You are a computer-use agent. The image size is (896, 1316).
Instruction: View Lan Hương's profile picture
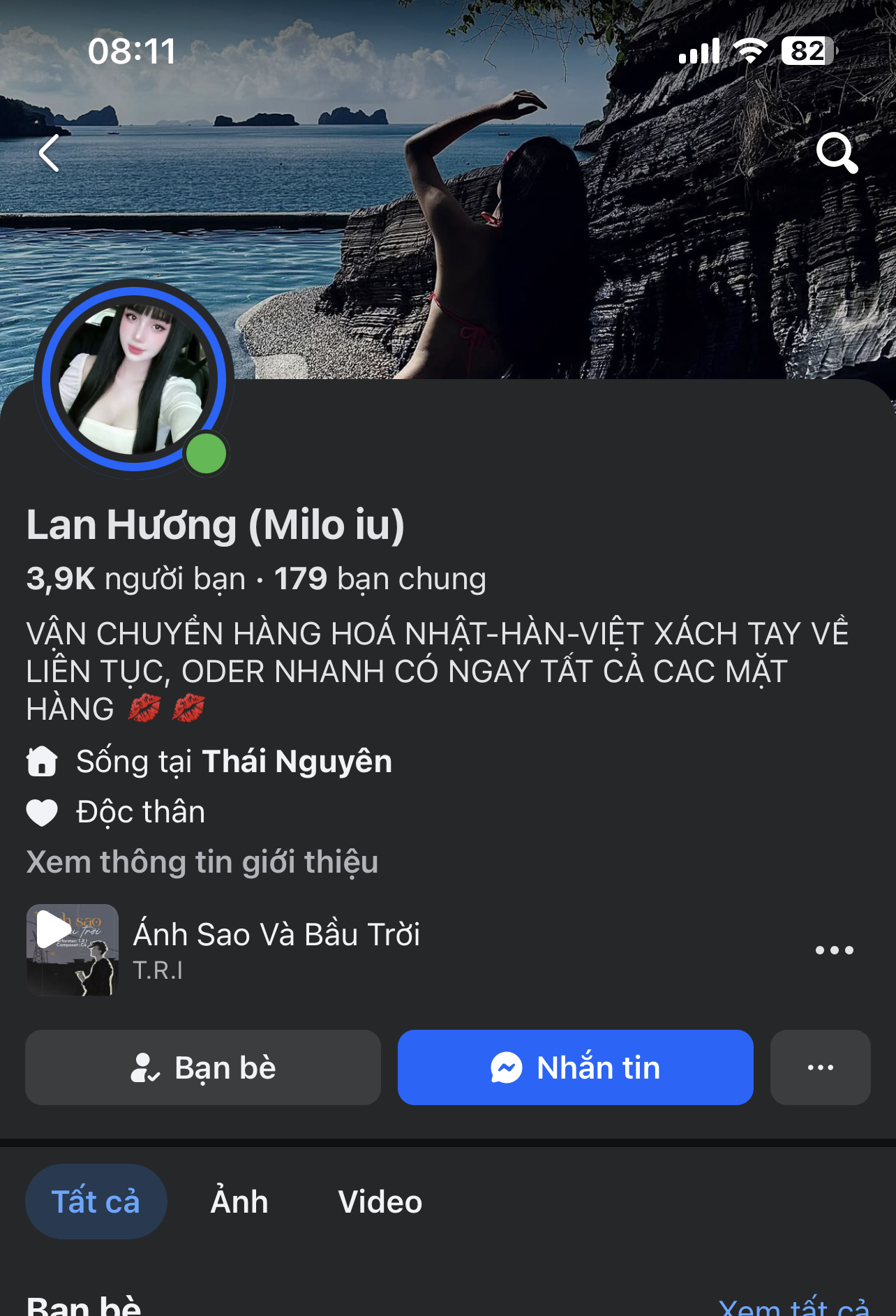point(133,379)
